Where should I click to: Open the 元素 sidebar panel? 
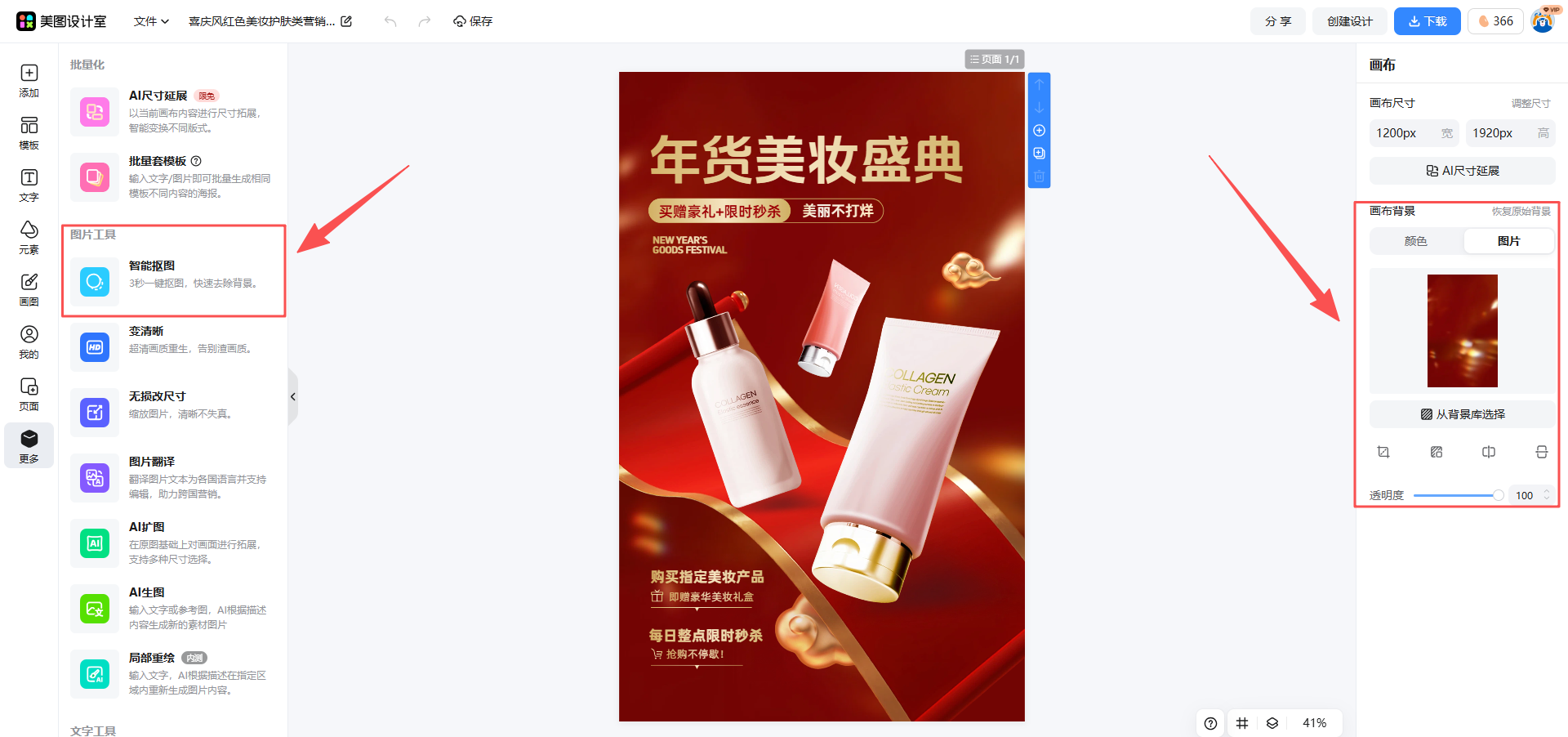[29, 237]
